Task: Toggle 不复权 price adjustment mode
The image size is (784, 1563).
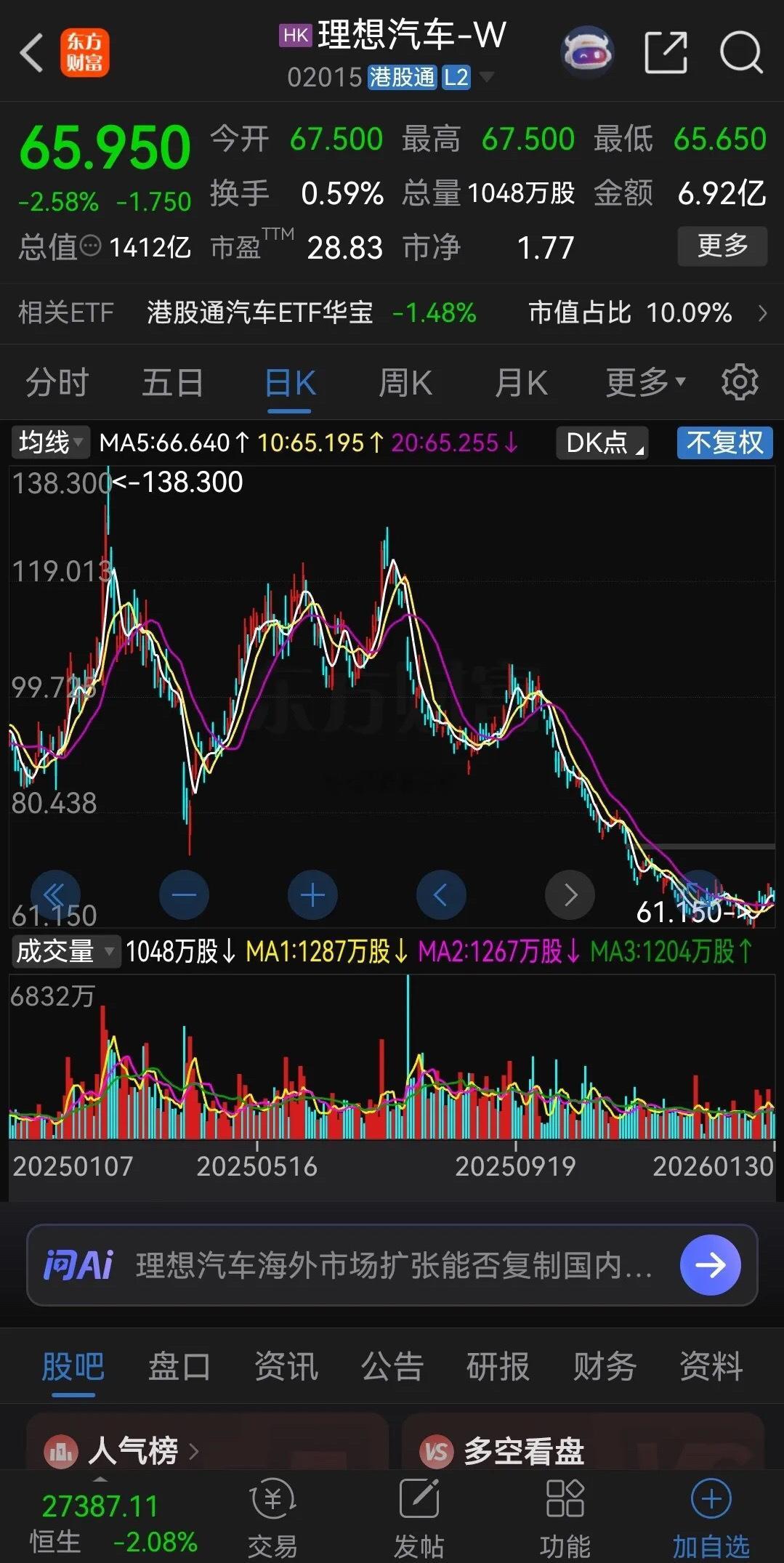Action: pyautogui.click(x=724, y=443)
